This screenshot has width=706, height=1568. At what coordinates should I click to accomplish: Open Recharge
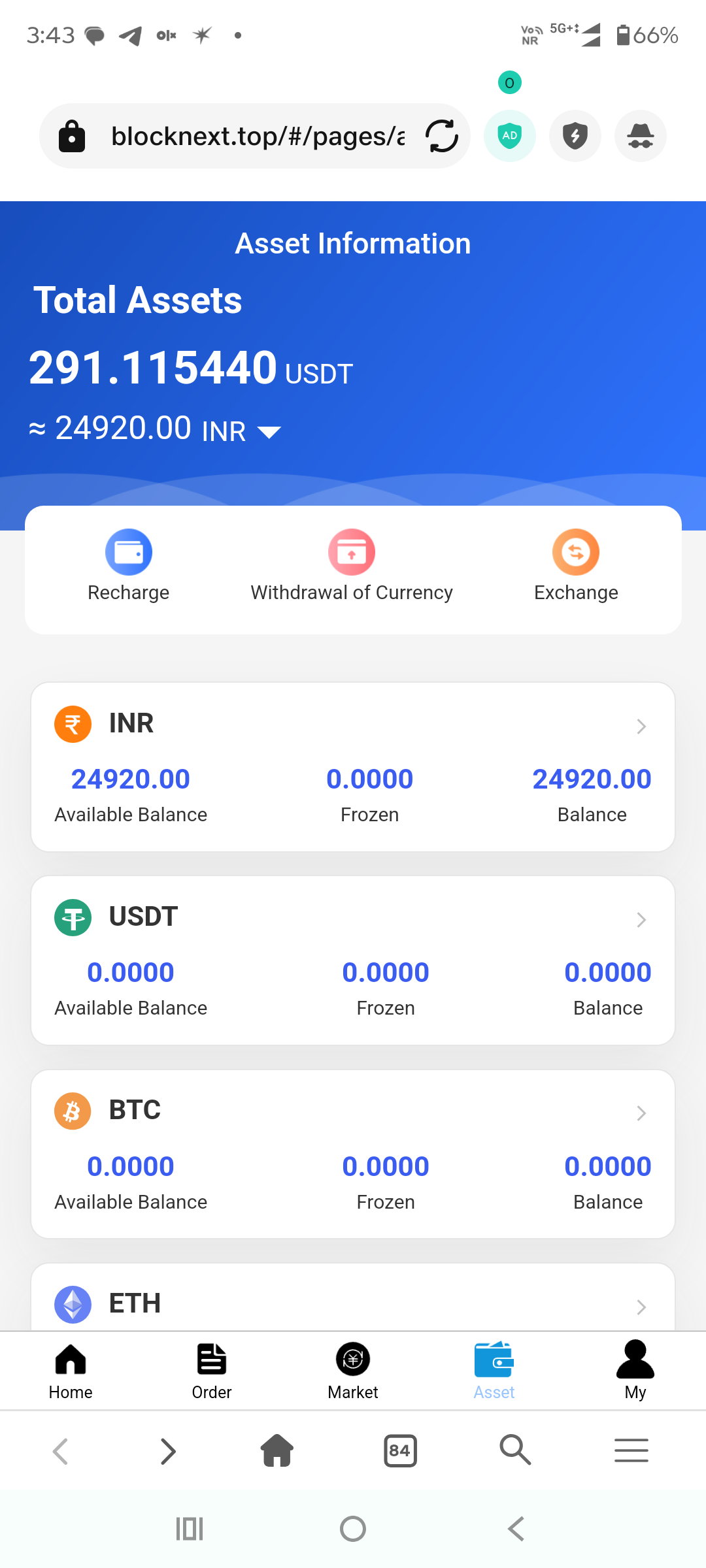(129, 565)
